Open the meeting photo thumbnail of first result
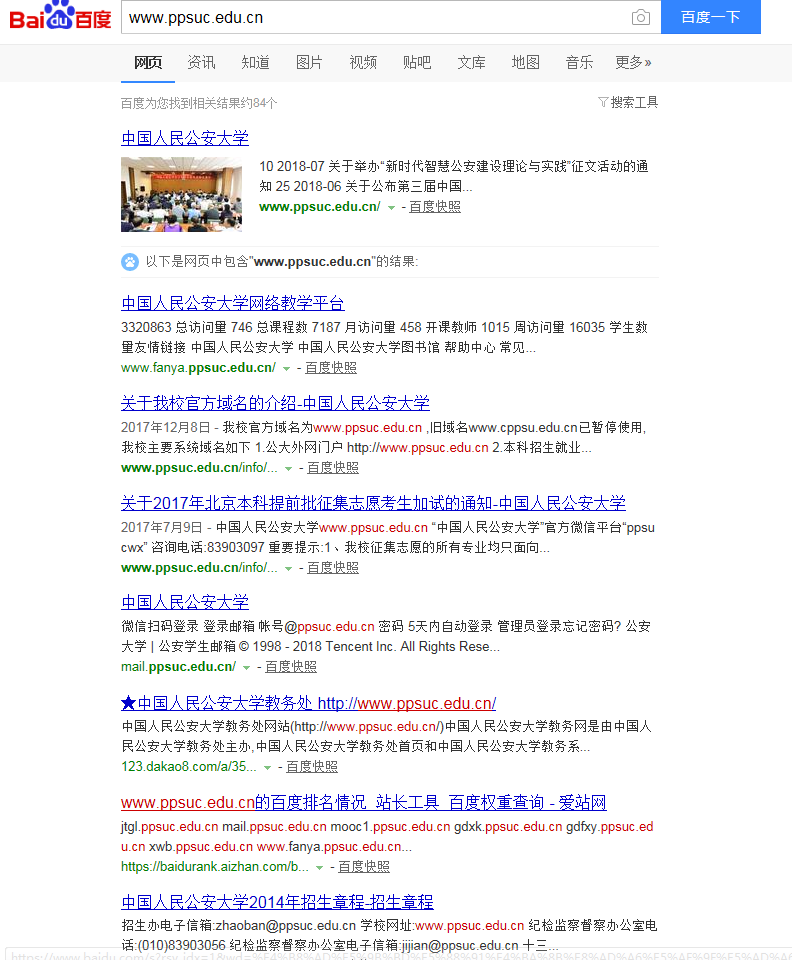The width and height of the screenshot is (792, 960). [181, 194]
